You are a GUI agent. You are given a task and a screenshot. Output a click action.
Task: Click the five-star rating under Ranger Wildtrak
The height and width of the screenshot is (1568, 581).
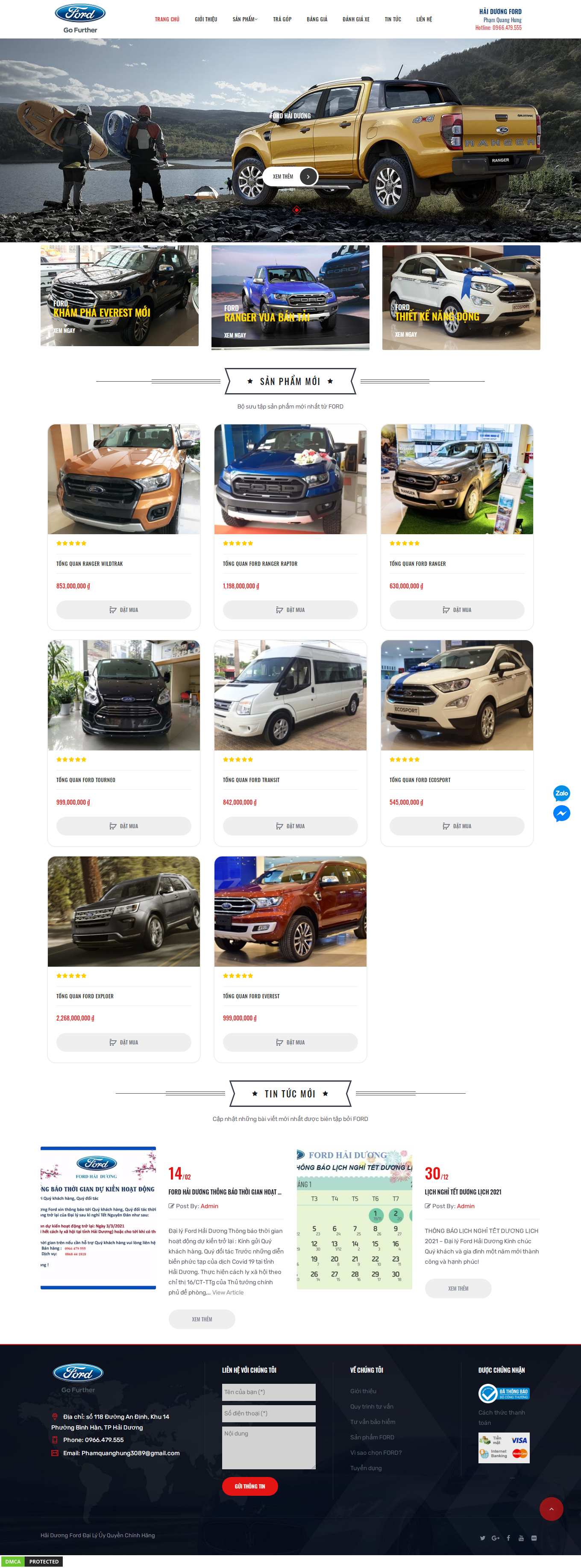(x=71, y=543)
